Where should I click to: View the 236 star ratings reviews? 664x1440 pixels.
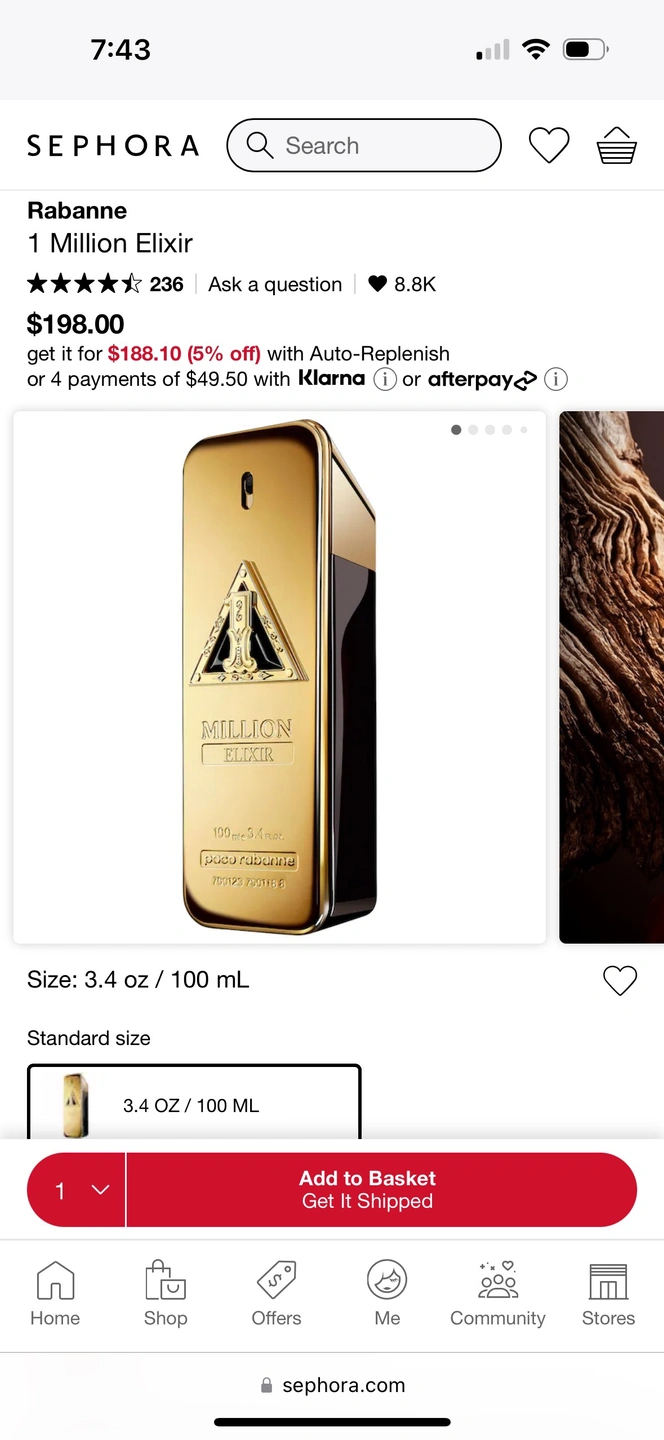(105, 284)
